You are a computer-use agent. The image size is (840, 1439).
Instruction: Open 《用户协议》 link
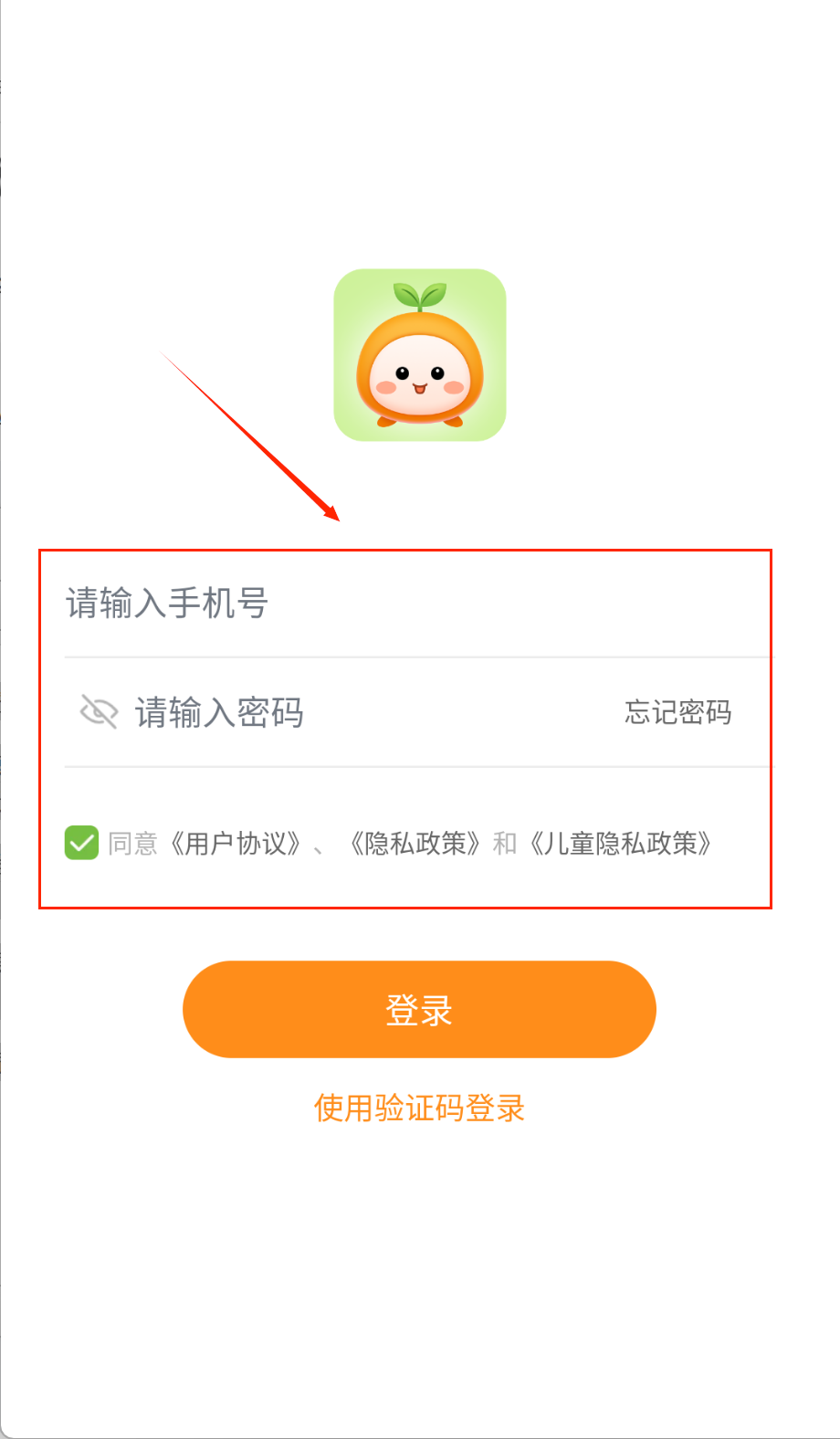[236, 844]
